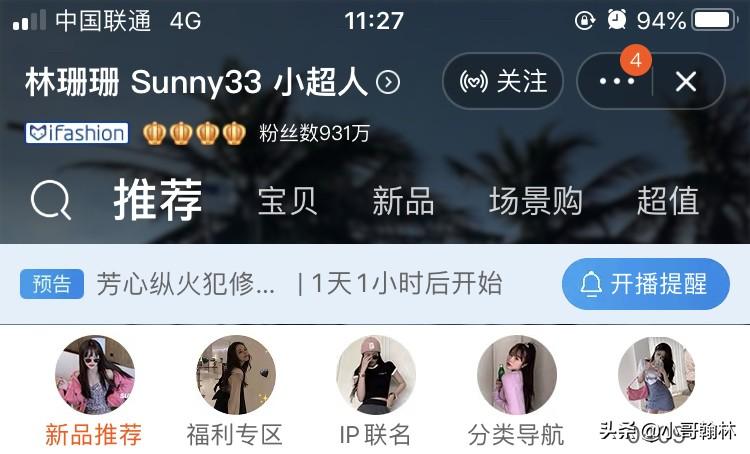This screenshot has height=454, width=750.
Task: Open the 新品 tab
Action: 403,201
